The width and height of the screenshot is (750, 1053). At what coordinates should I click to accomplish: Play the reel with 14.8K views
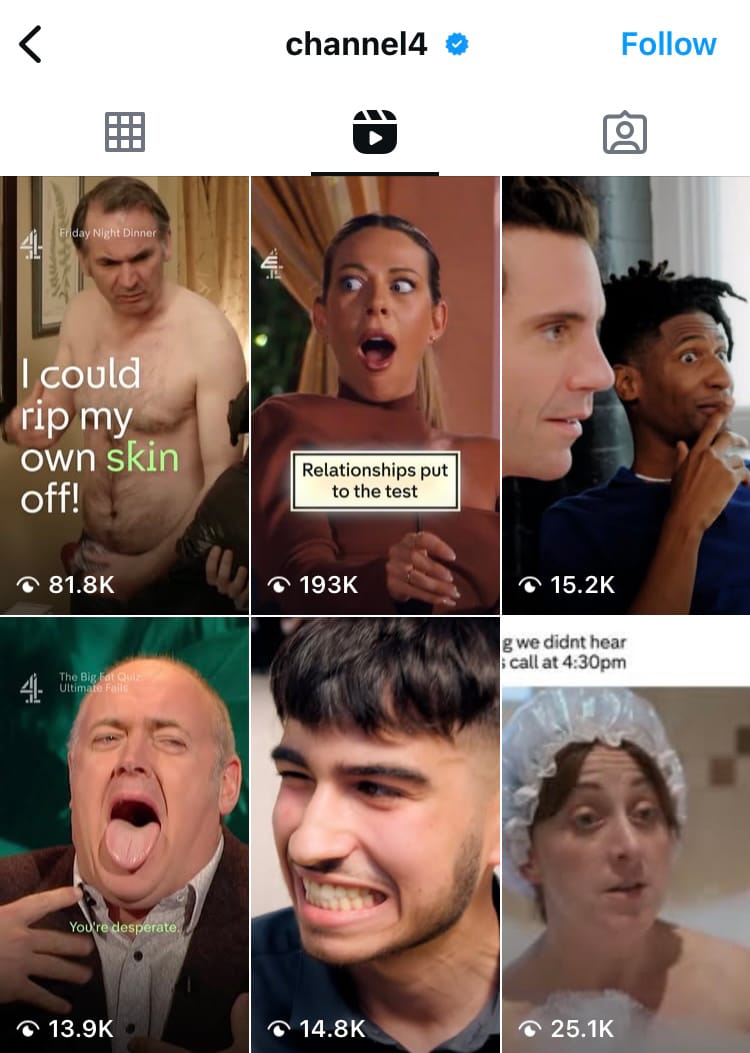pos(375,835)
